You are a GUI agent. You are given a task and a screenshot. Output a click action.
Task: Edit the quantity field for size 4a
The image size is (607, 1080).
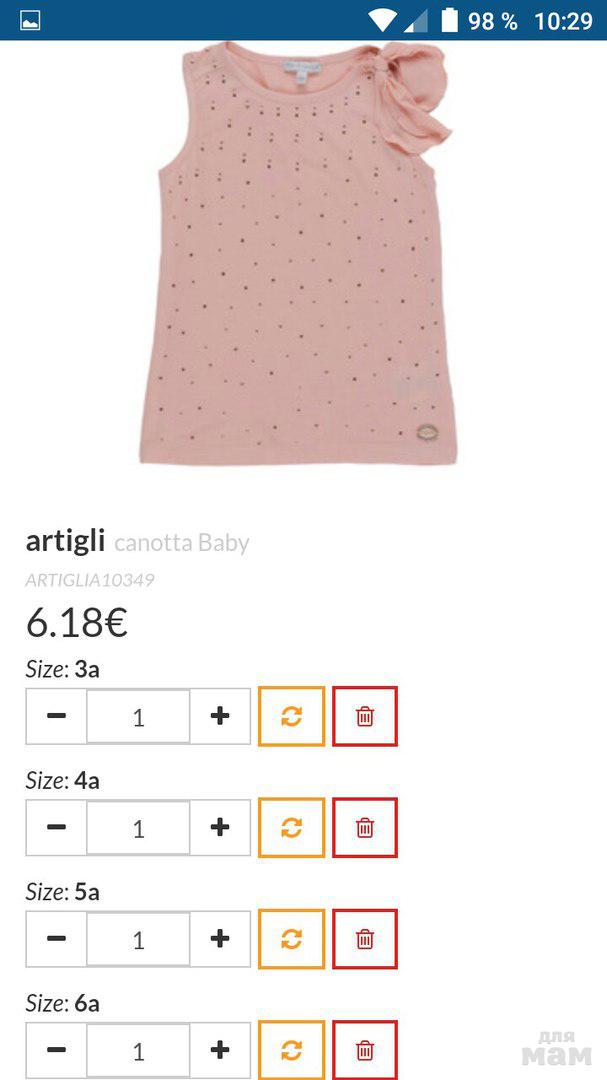pyautogui.click(x=138, y=828)
